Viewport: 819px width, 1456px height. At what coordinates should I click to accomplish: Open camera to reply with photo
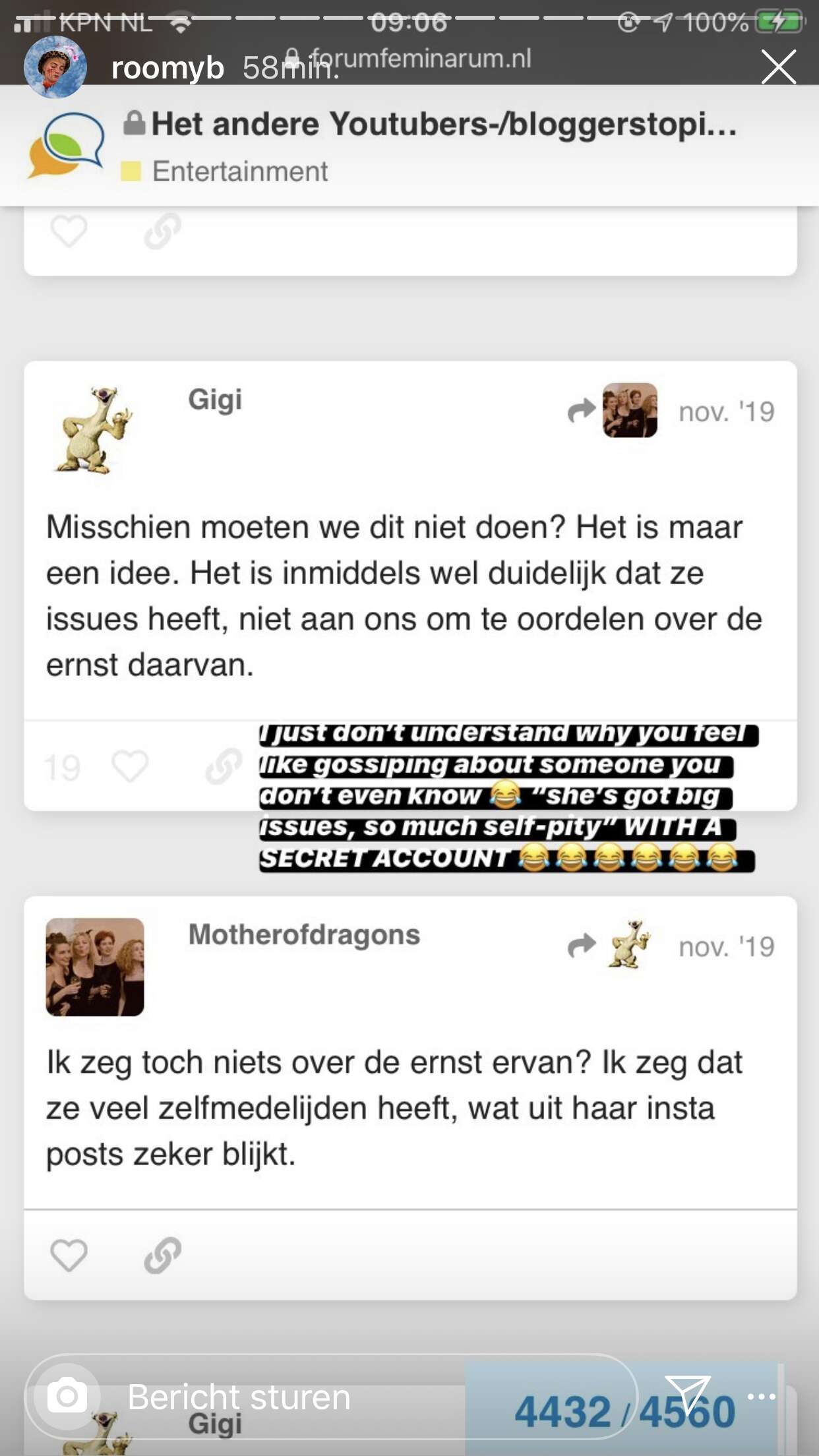coord(67,1396)
